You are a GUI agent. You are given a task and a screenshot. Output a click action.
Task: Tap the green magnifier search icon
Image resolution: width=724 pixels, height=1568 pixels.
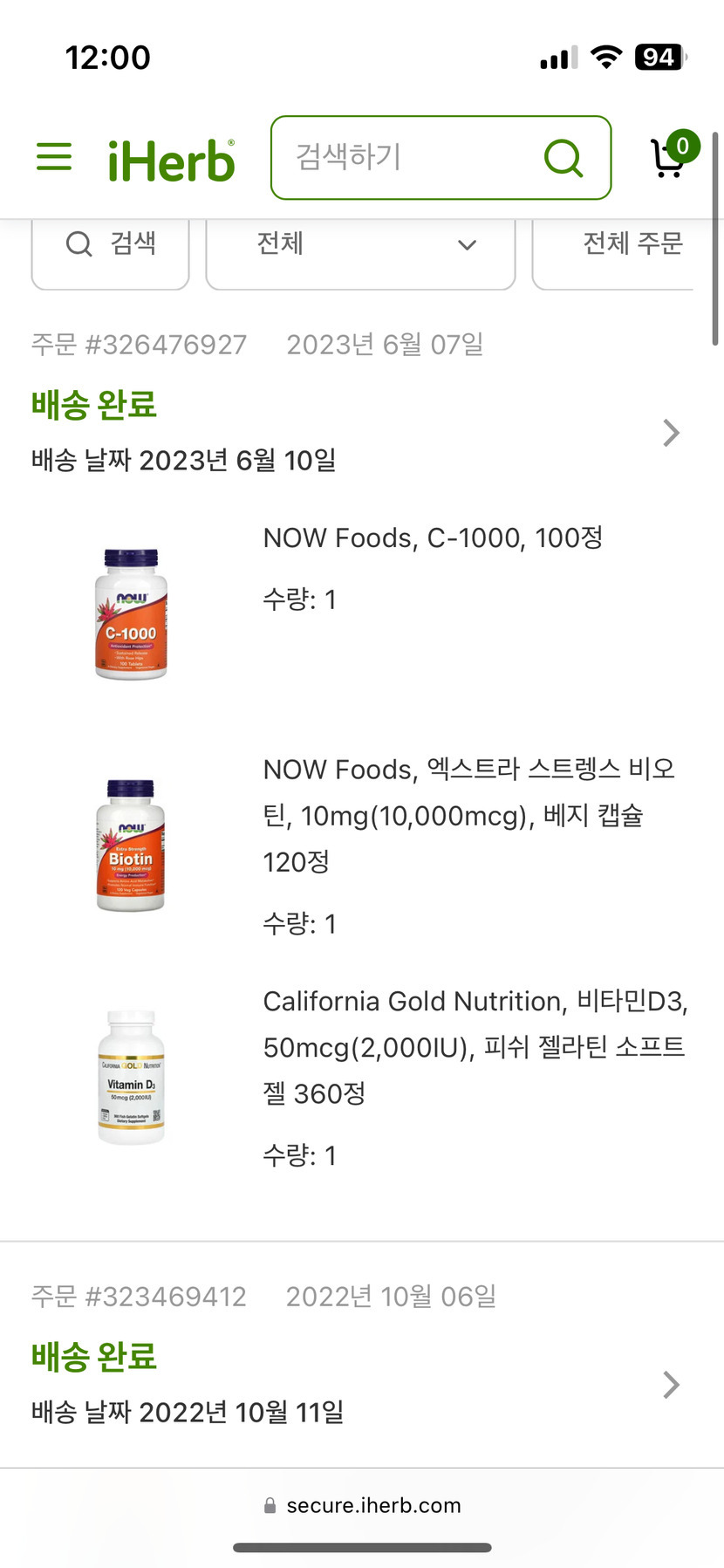tap(563, 158)
